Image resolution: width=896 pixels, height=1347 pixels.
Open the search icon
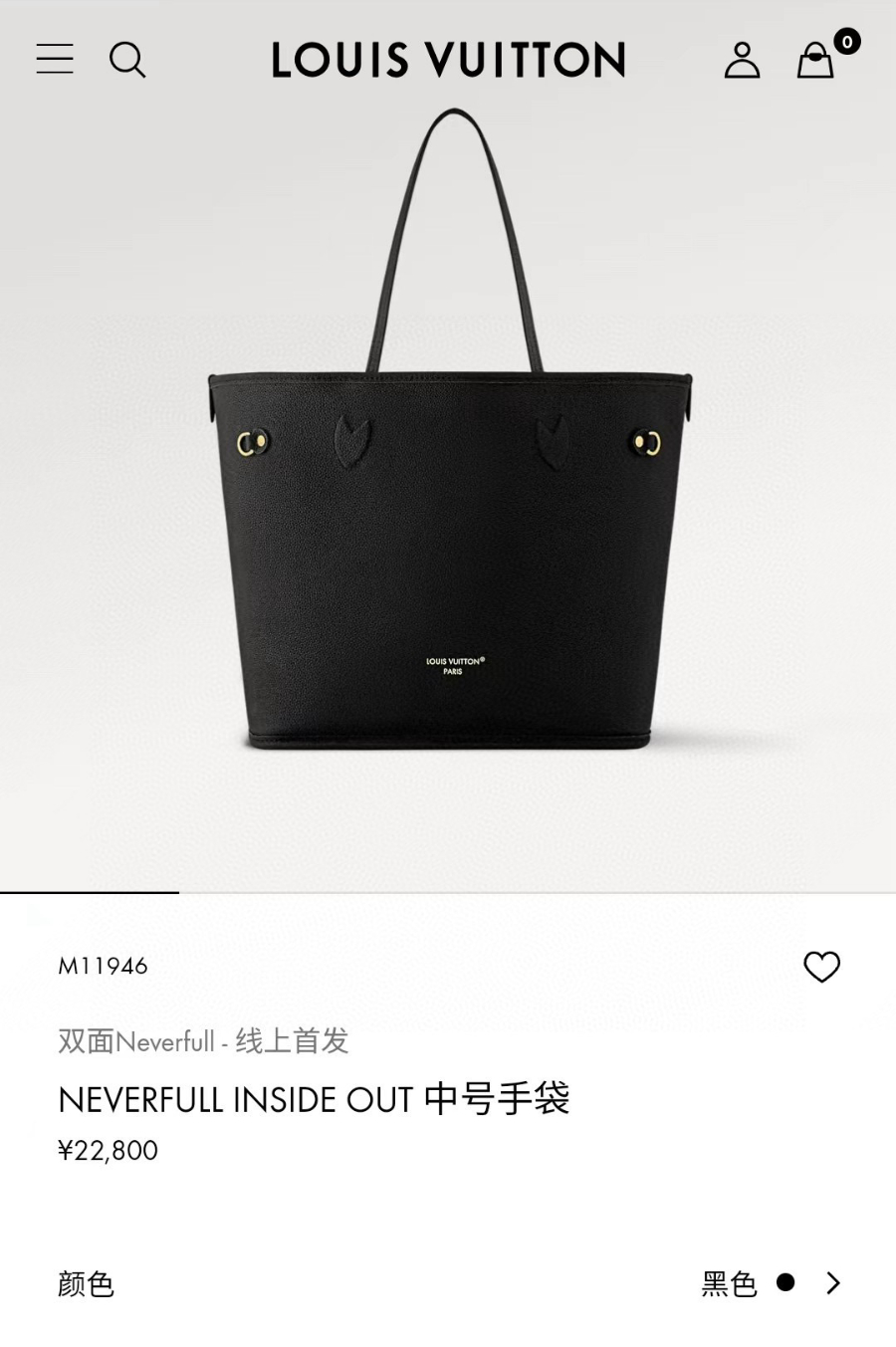coord(127,60)
